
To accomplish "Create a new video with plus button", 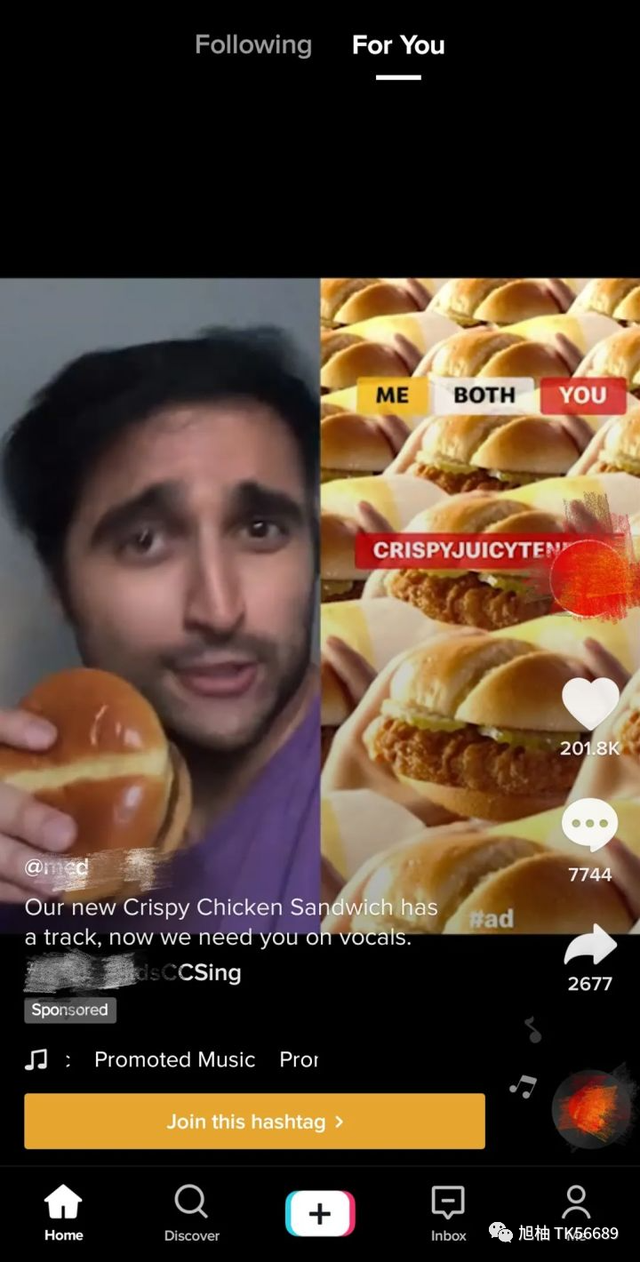I will pos(320,1214).
